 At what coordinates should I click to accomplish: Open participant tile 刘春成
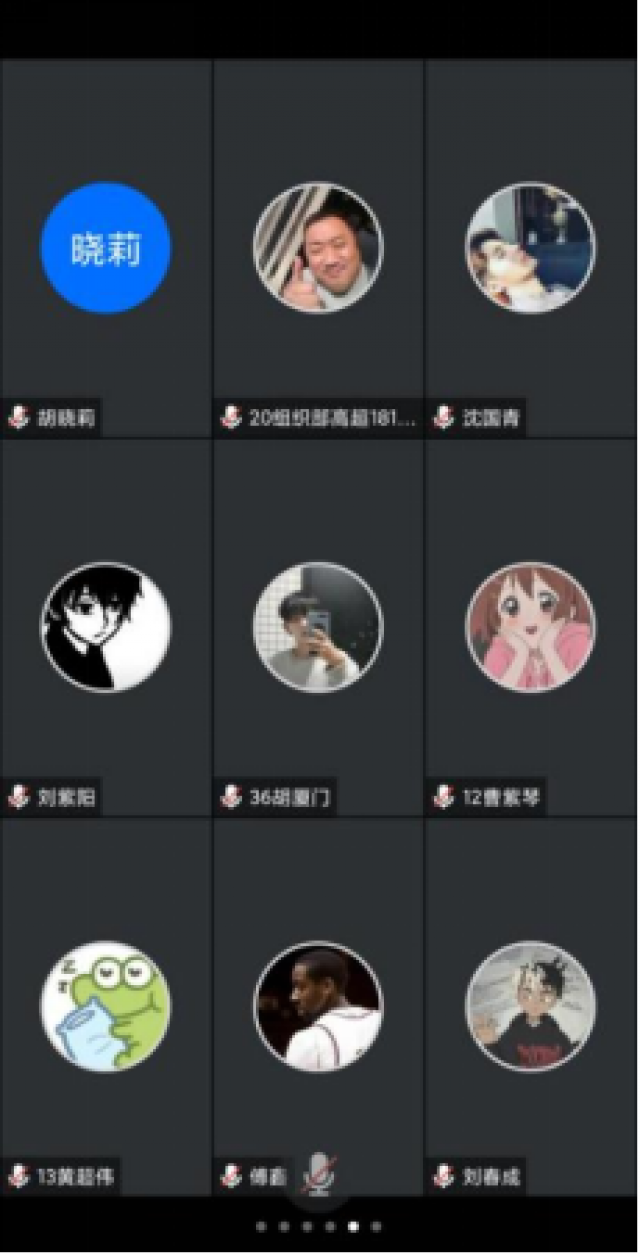pyautogui.click(x=530, y=1006)
